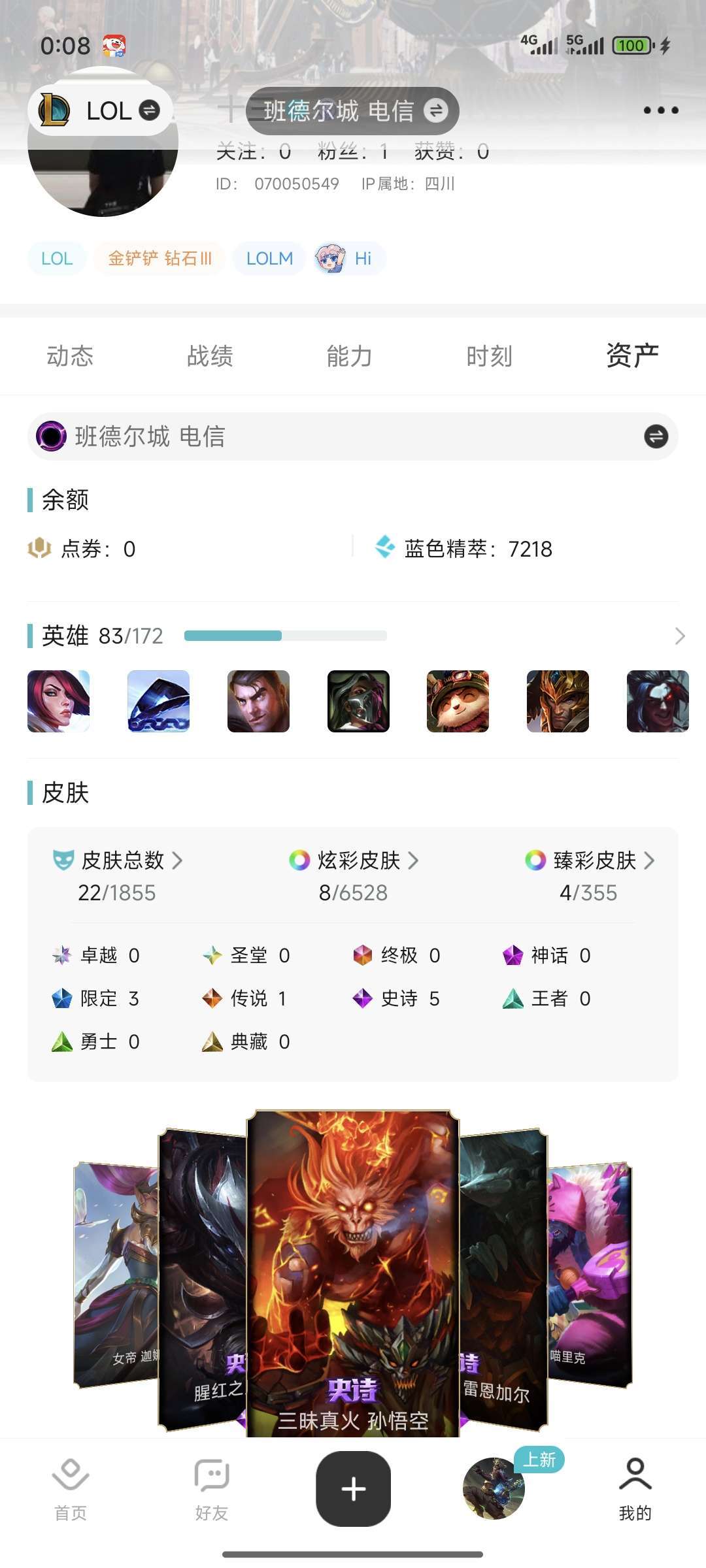
Task: Switch game using the LOL selector
Action: pyautogui.click(x=100, y=110)
